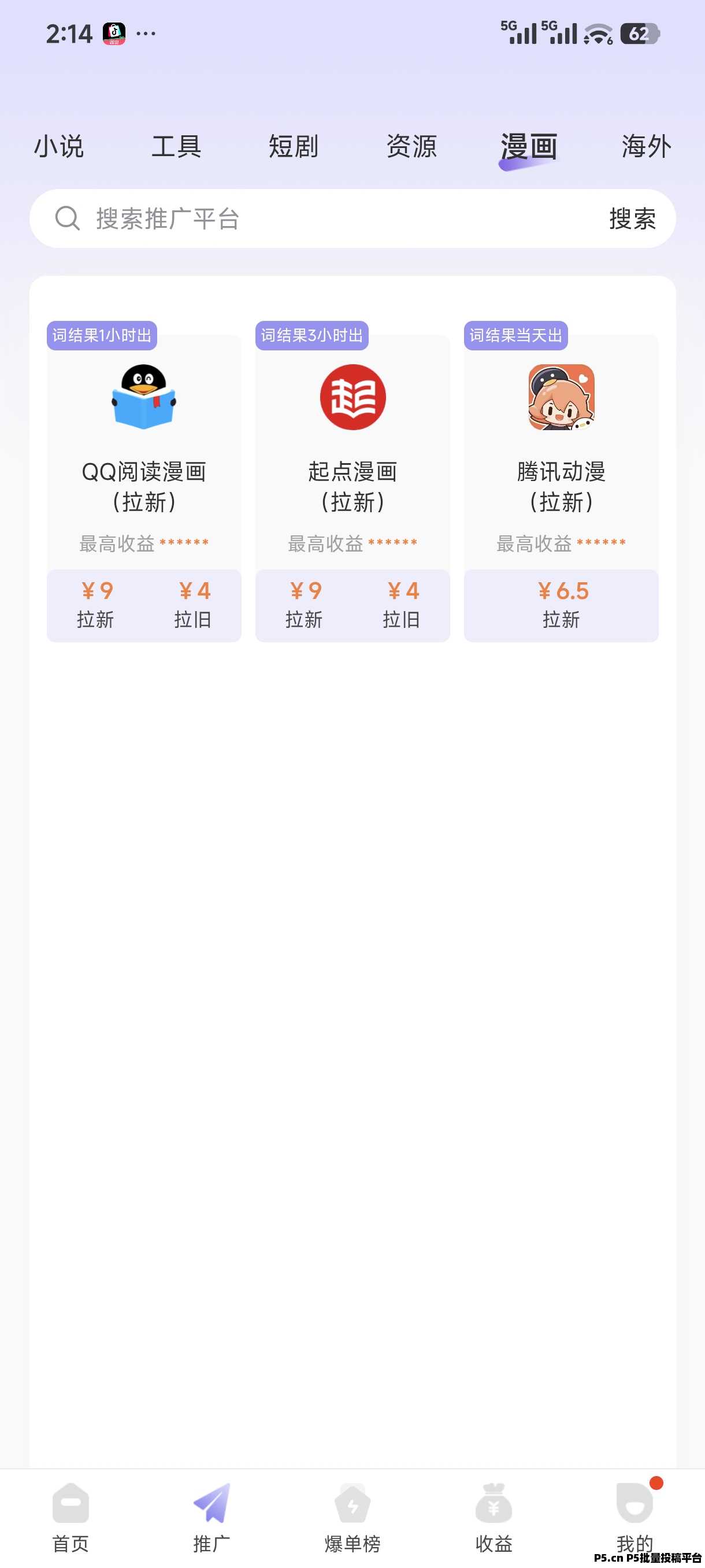The width and height of the screenshot is (705, 1568).
Task: Open the QQ阅读漫画 app icon
Action: point(143,396)
